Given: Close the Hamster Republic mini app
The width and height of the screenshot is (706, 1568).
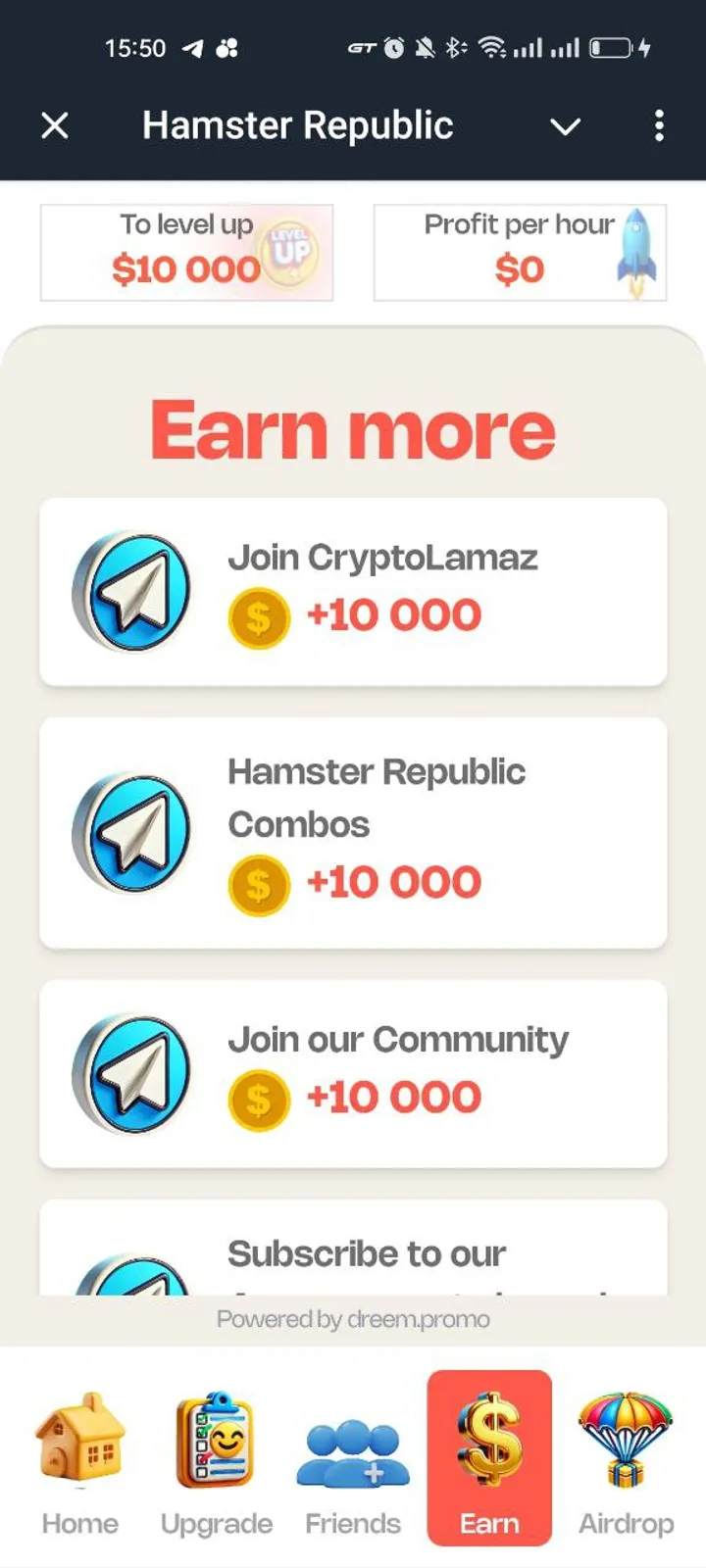Looking at the screenshot, I should [55, 125].
